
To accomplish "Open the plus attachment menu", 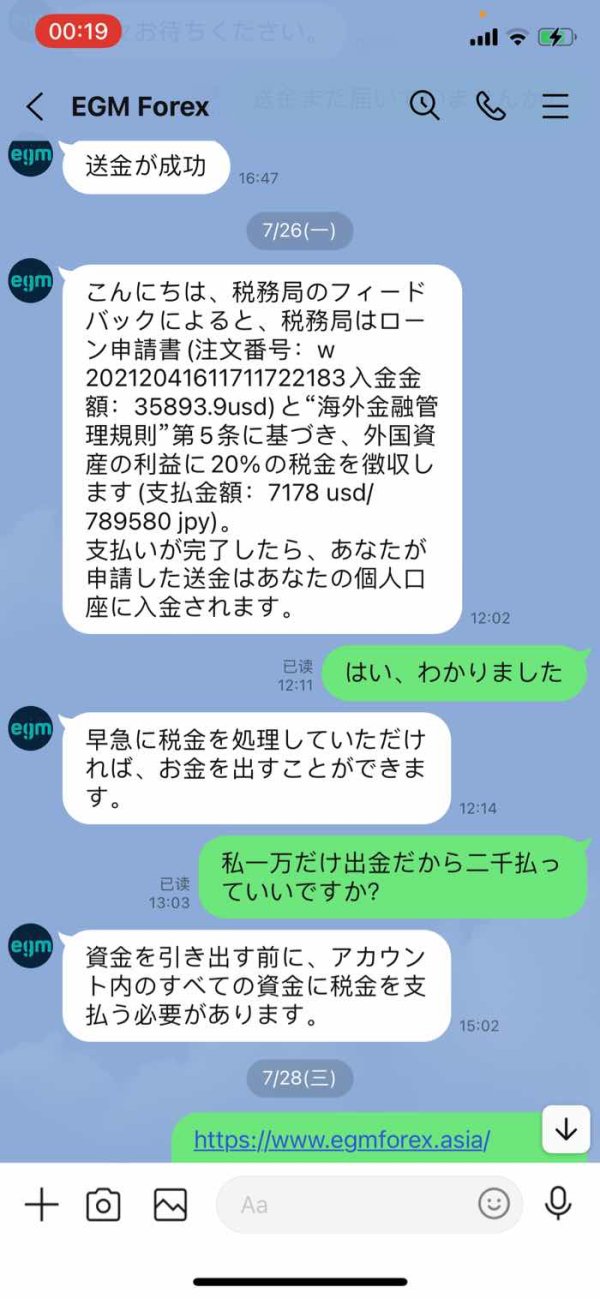I will click(x=41, y=1205).
